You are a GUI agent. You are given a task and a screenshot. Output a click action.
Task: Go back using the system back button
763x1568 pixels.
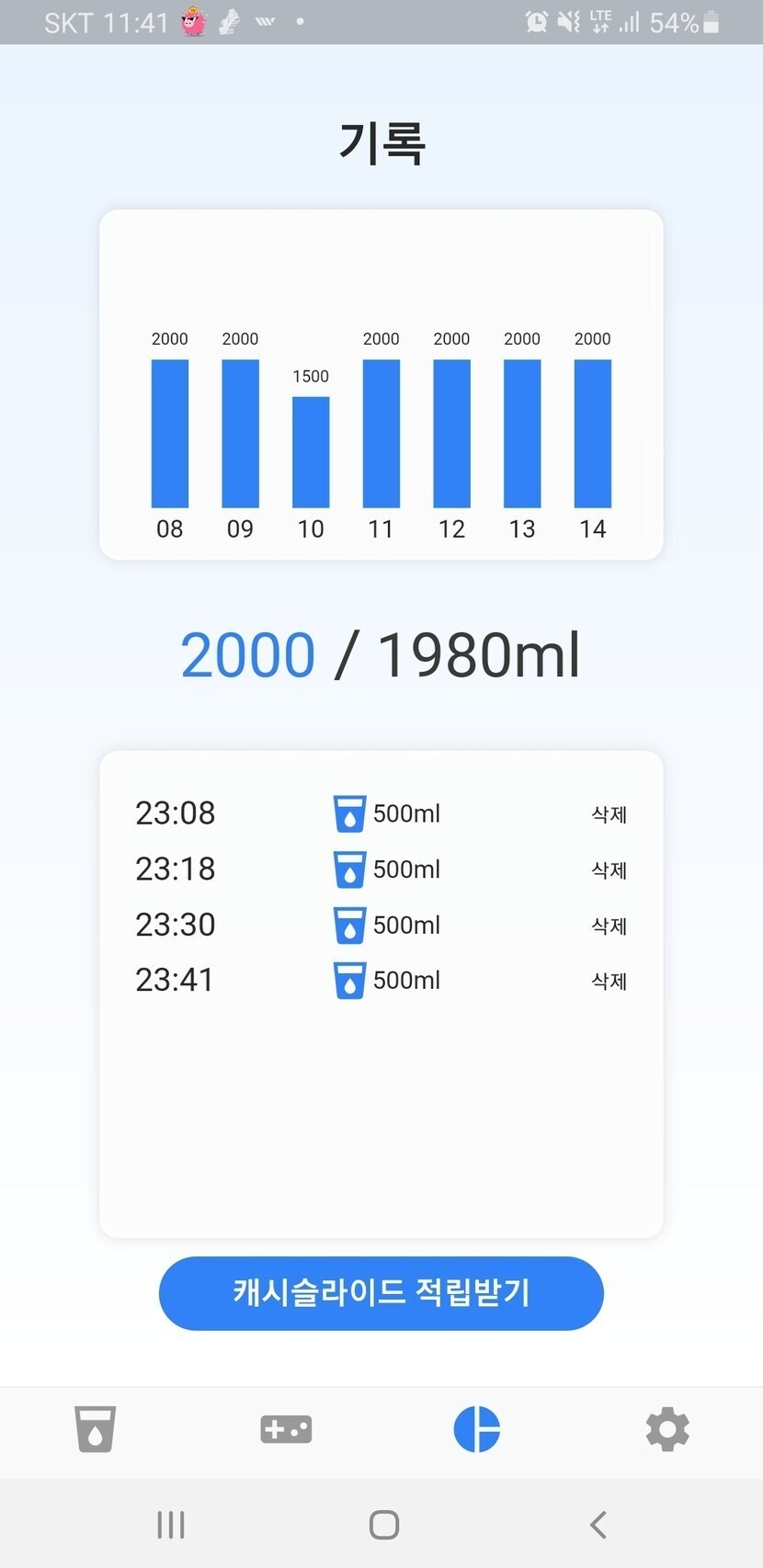(x=598, y=1525)
